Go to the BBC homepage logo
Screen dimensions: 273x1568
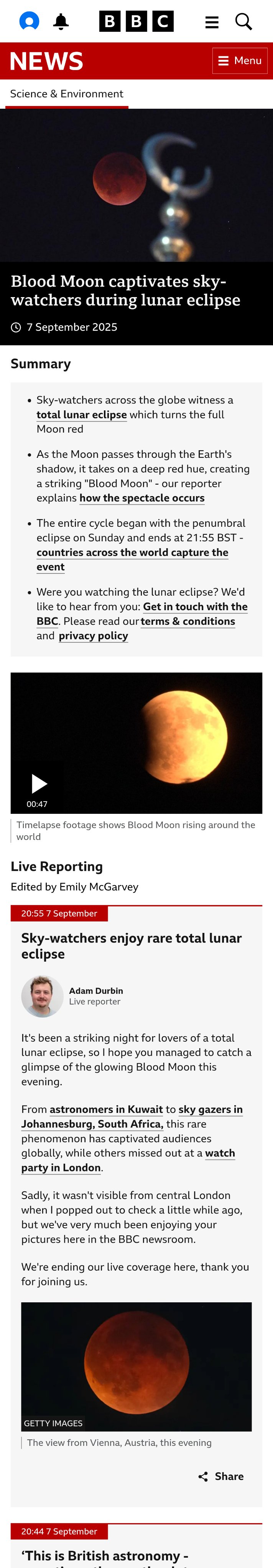coord(136,21)
